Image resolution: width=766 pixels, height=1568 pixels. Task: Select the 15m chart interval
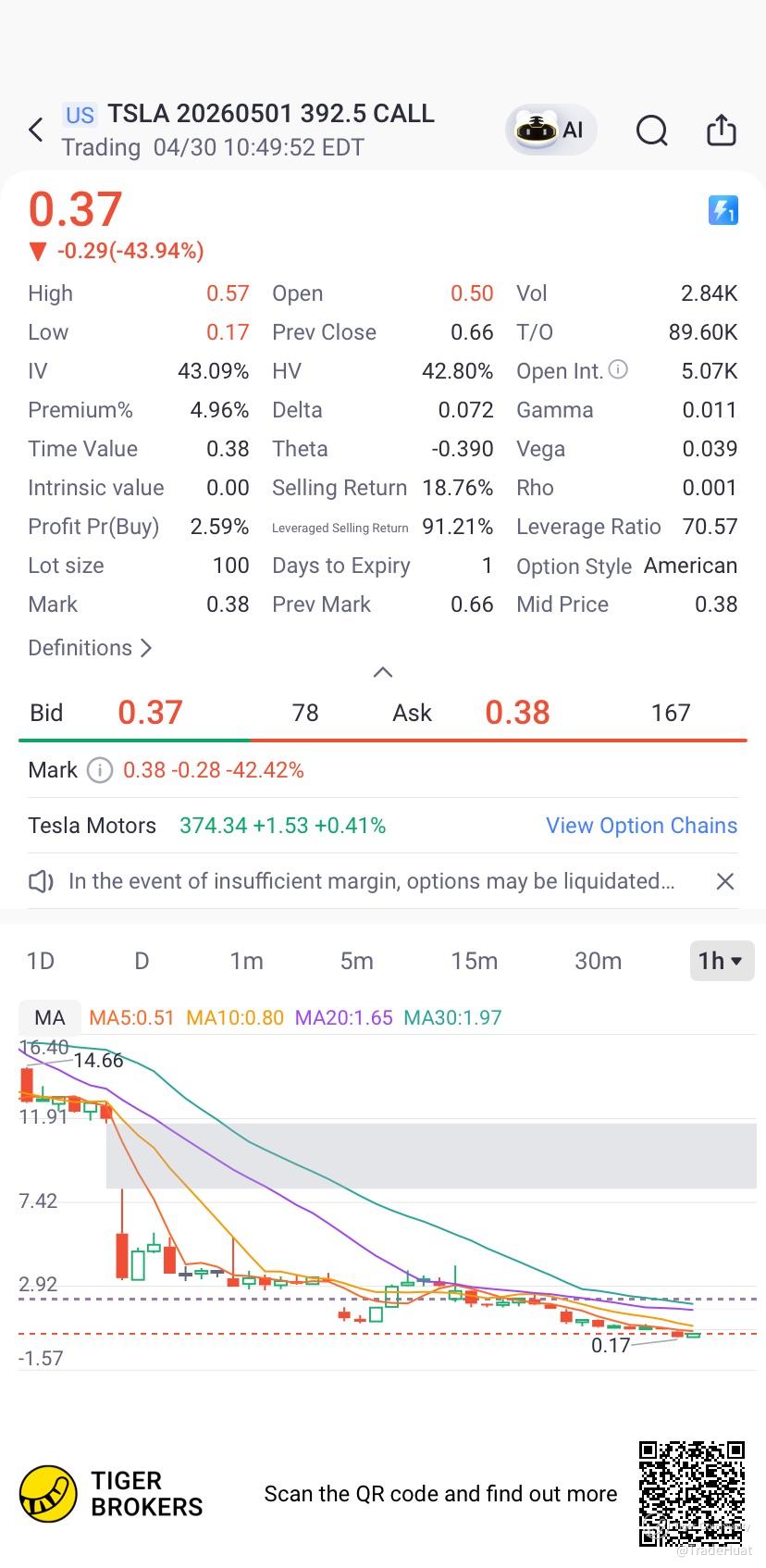(x=475, y=961)
